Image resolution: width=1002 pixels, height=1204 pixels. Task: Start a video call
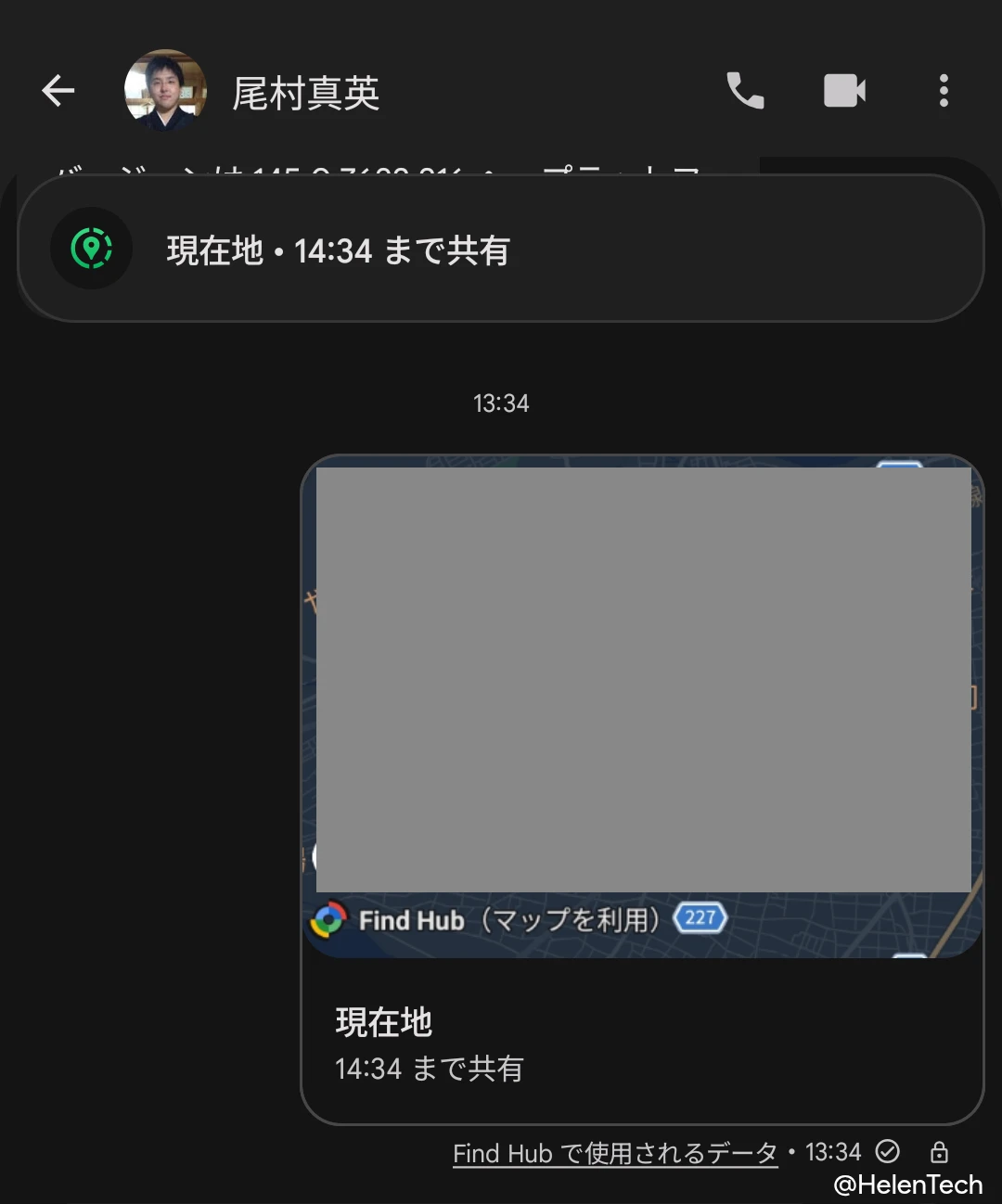(844, 91)
